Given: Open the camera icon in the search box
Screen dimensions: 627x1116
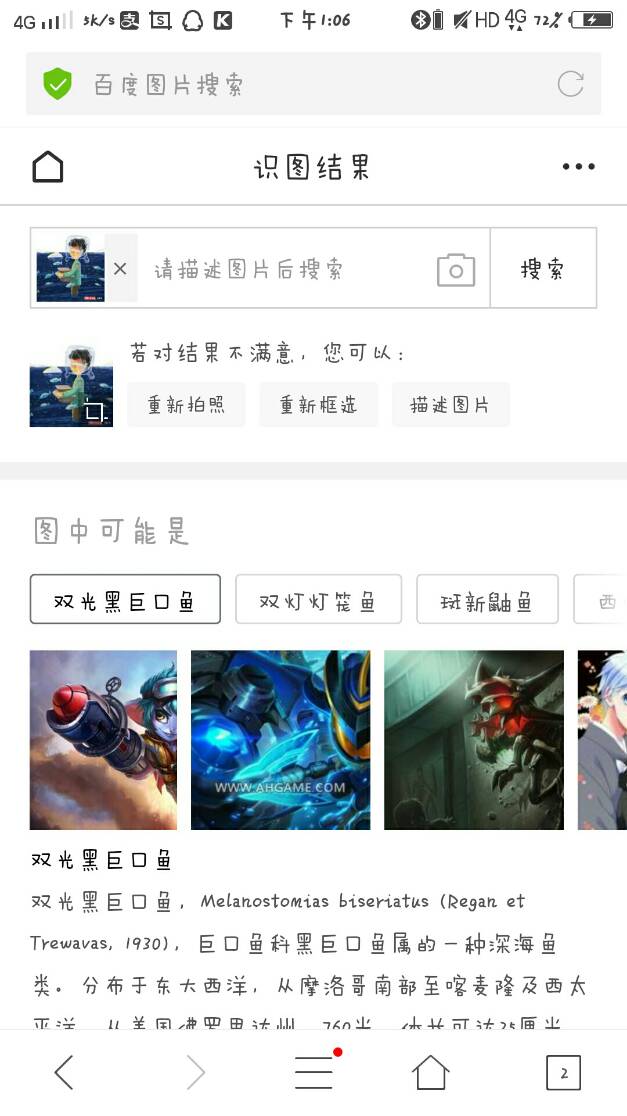Looking at the screenshot, I should click(x=456, y=269).
